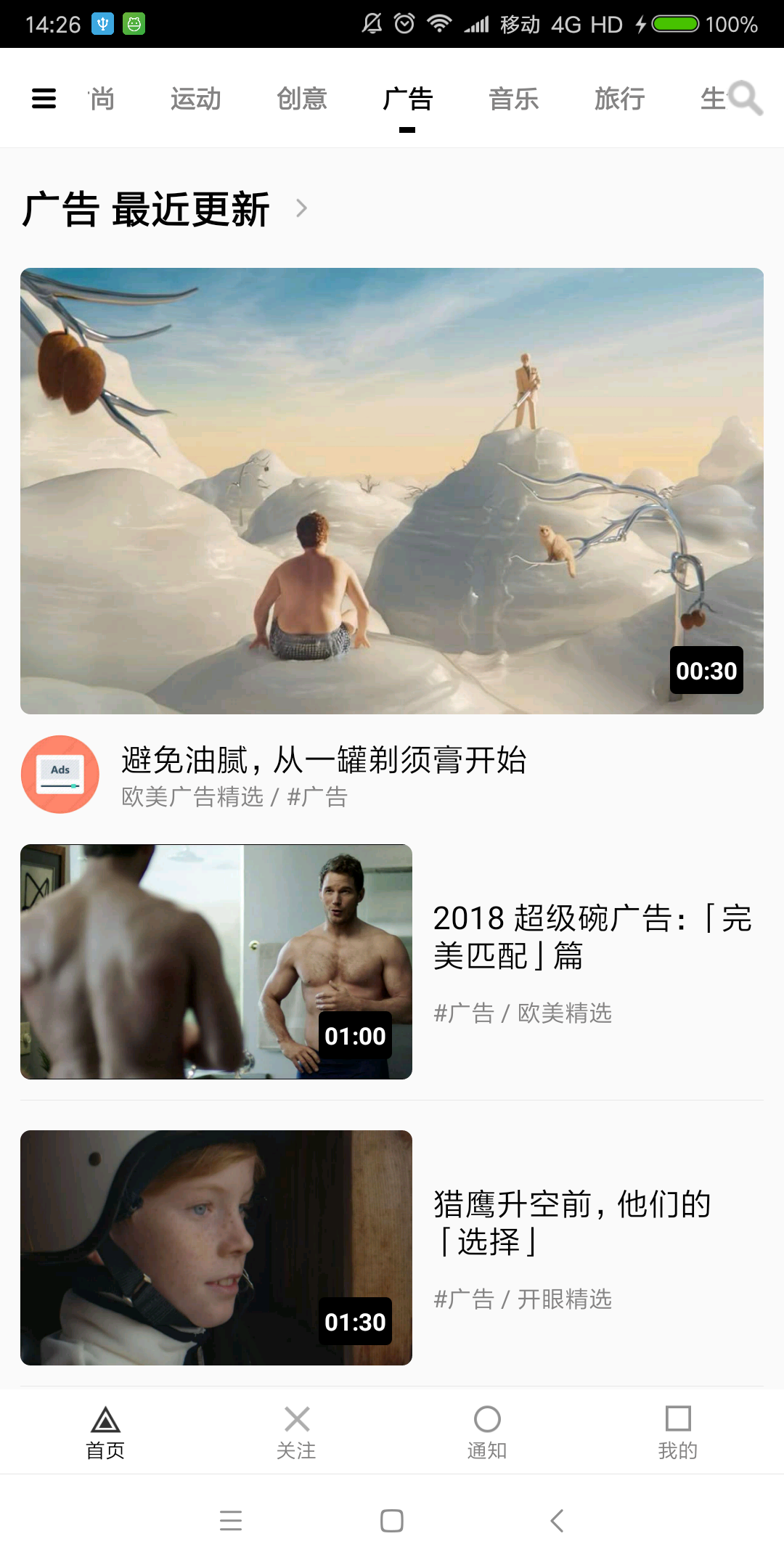
Task: Open 广告 最近更新 section
Action: tap(166, 209)
